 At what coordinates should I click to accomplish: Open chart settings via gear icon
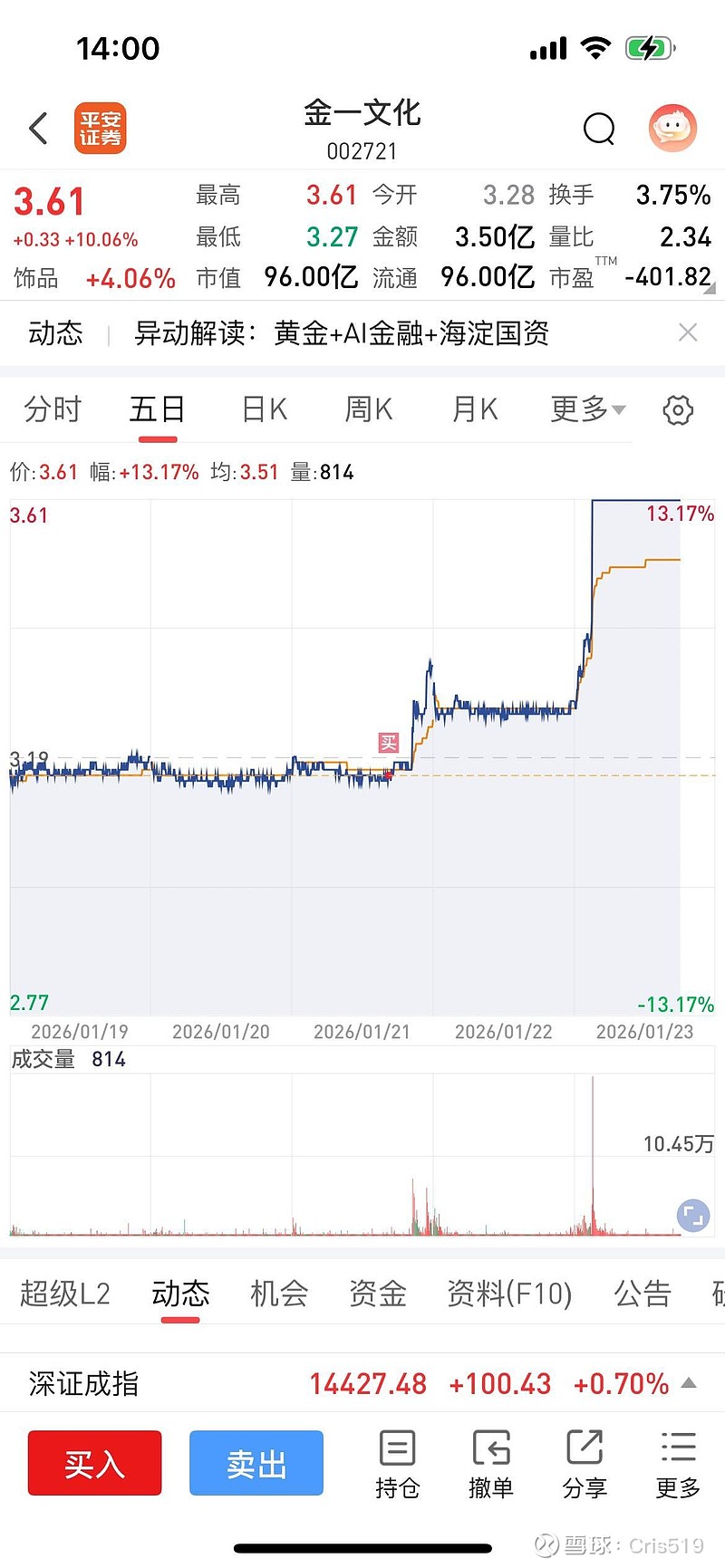678,409
